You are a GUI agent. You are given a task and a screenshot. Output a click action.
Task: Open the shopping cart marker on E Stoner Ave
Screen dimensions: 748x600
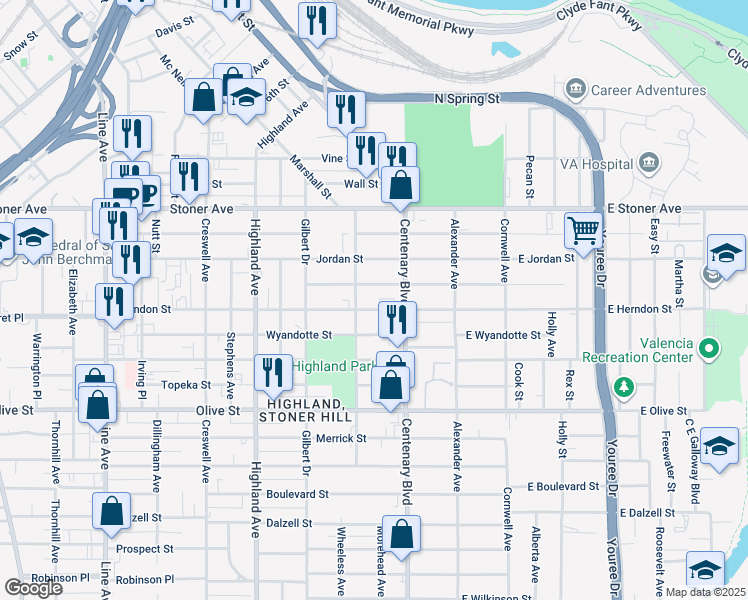point(582,230)
